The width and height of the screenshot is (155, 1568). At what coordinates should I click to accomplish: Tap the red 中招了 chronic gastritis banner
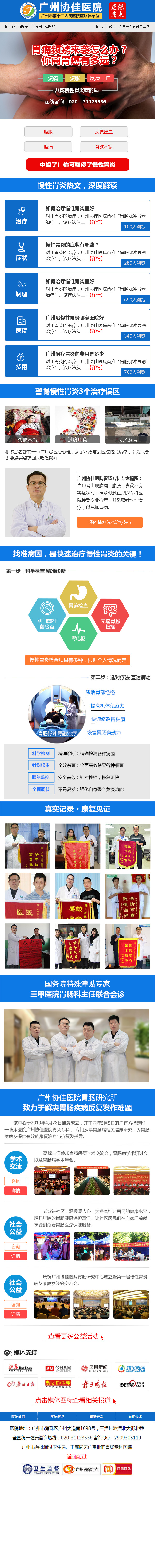point(77,164)
